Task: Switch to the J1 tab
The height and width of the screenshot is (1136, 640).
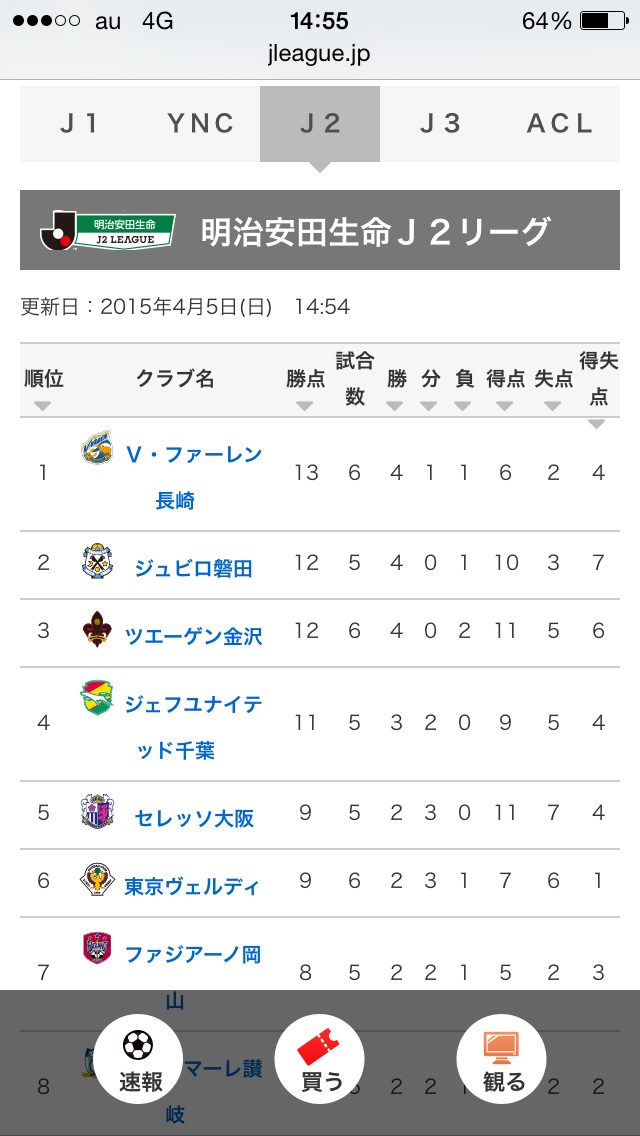Action: pyautogui.click(x=80, y=124)
